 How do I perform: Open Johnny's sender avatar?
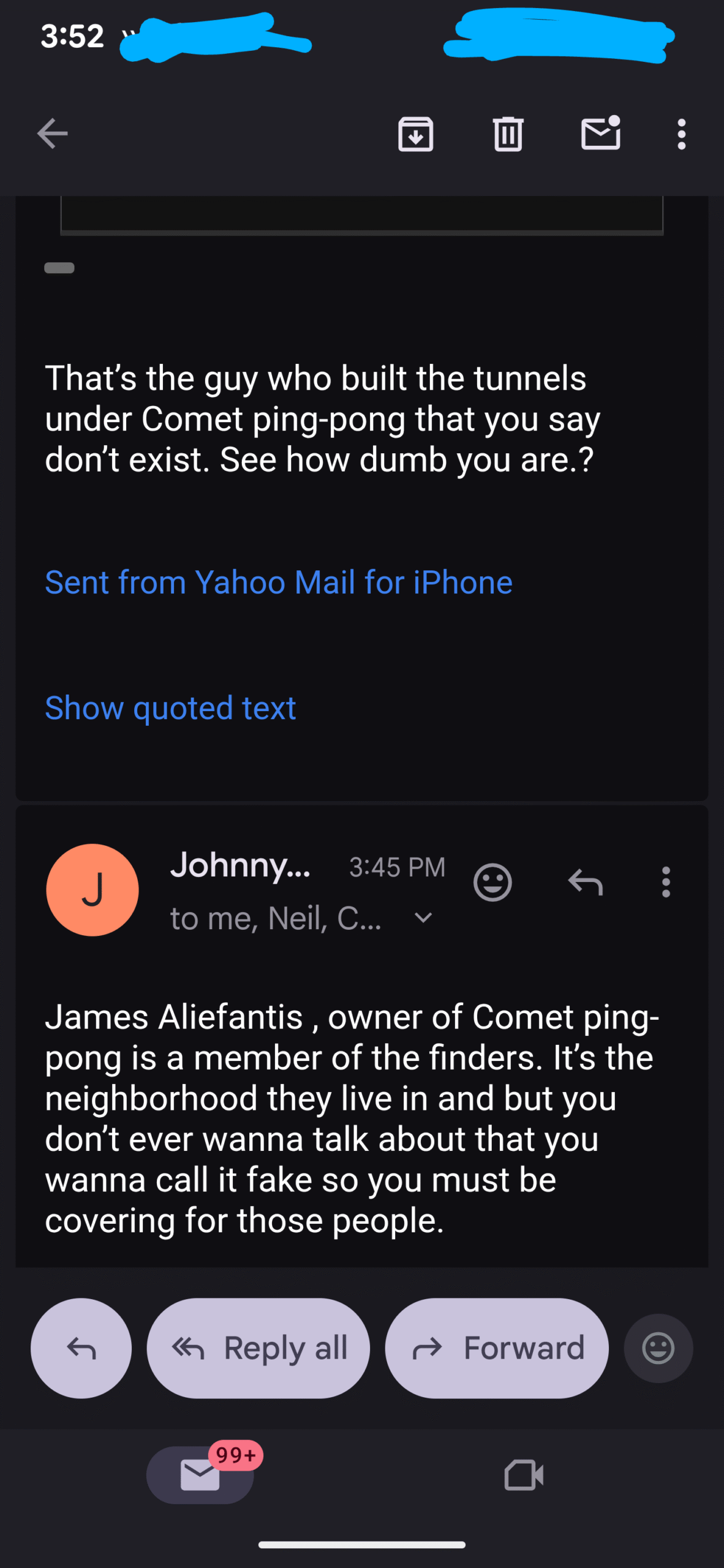(x=92, y=889)
